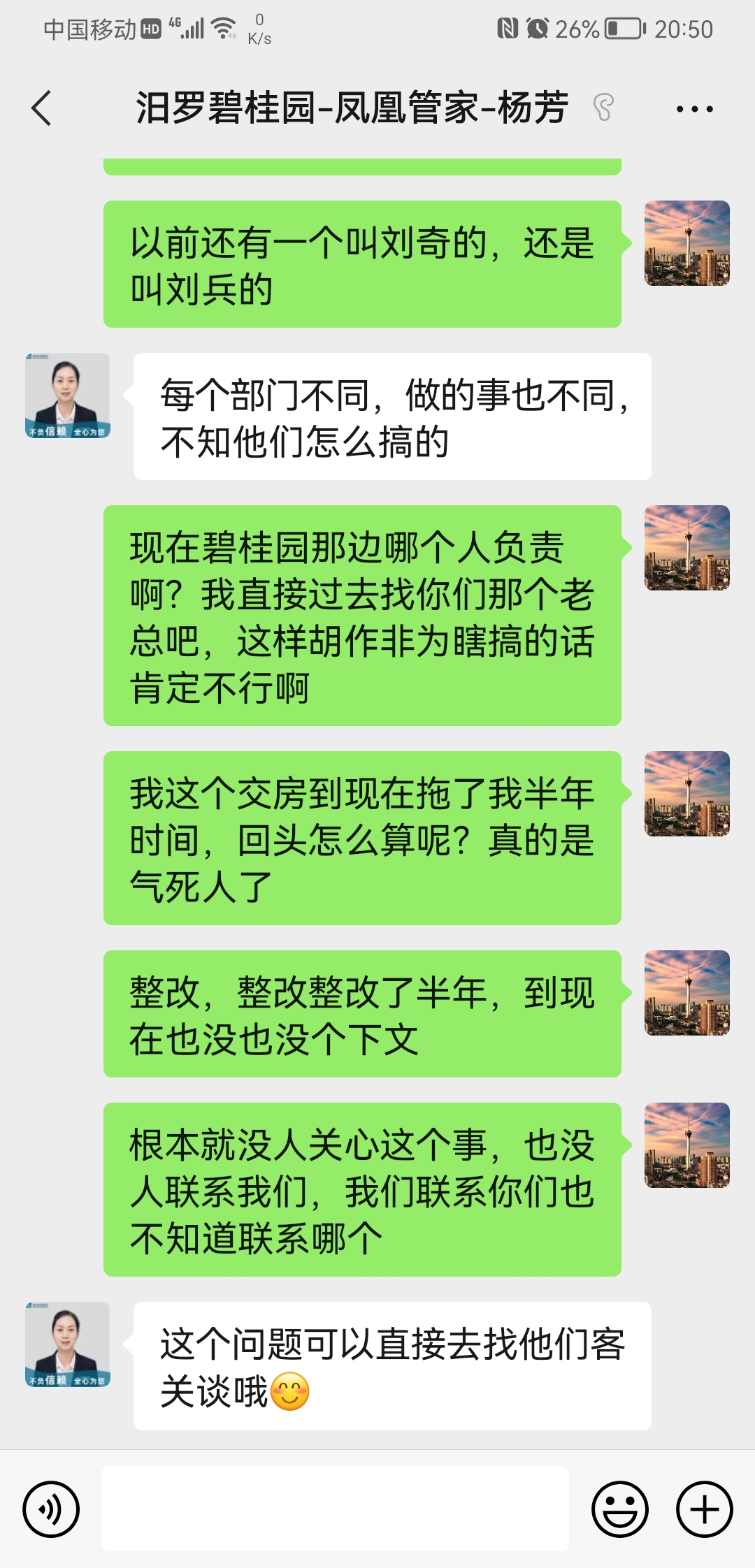Open my avatar beside 根本就没人关心 message
The width and height of the screenshot is (755, 1568).
pyautogui.click(x=686, y=1145)
